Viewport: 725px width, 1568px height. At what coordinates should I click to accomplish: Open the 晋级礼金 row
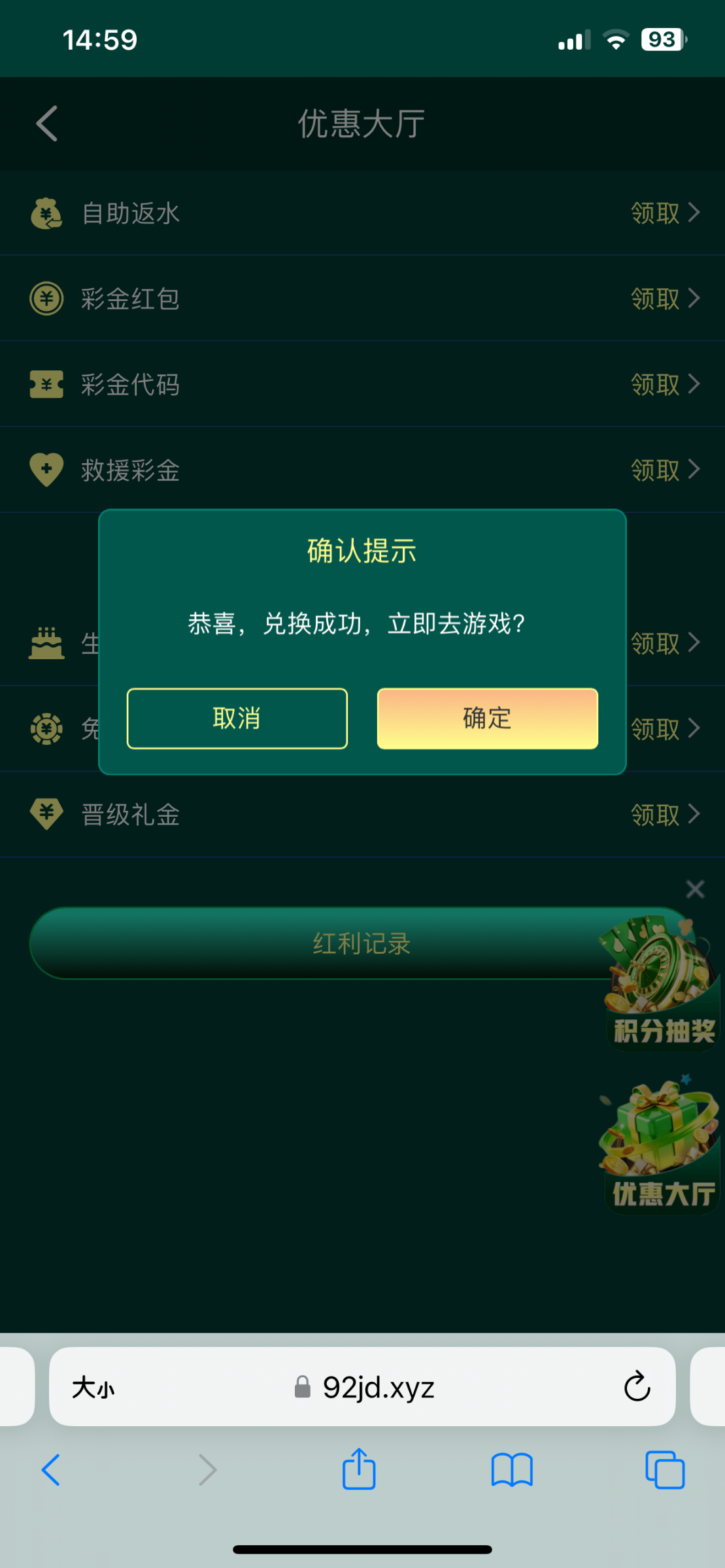(x=362, y=815)
